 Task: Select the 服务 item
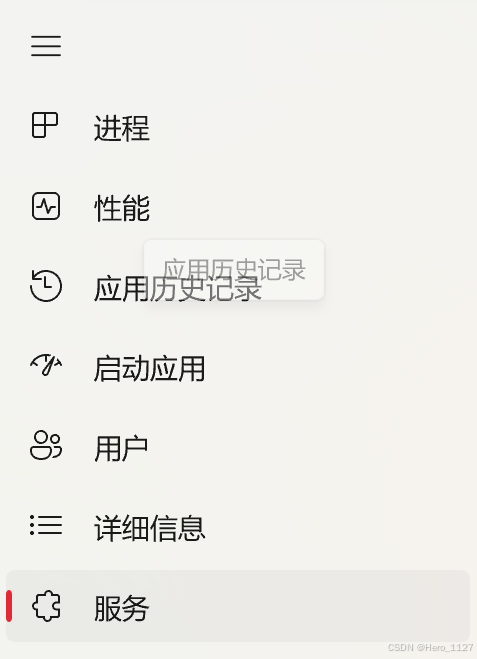click(x=238, y=606)
